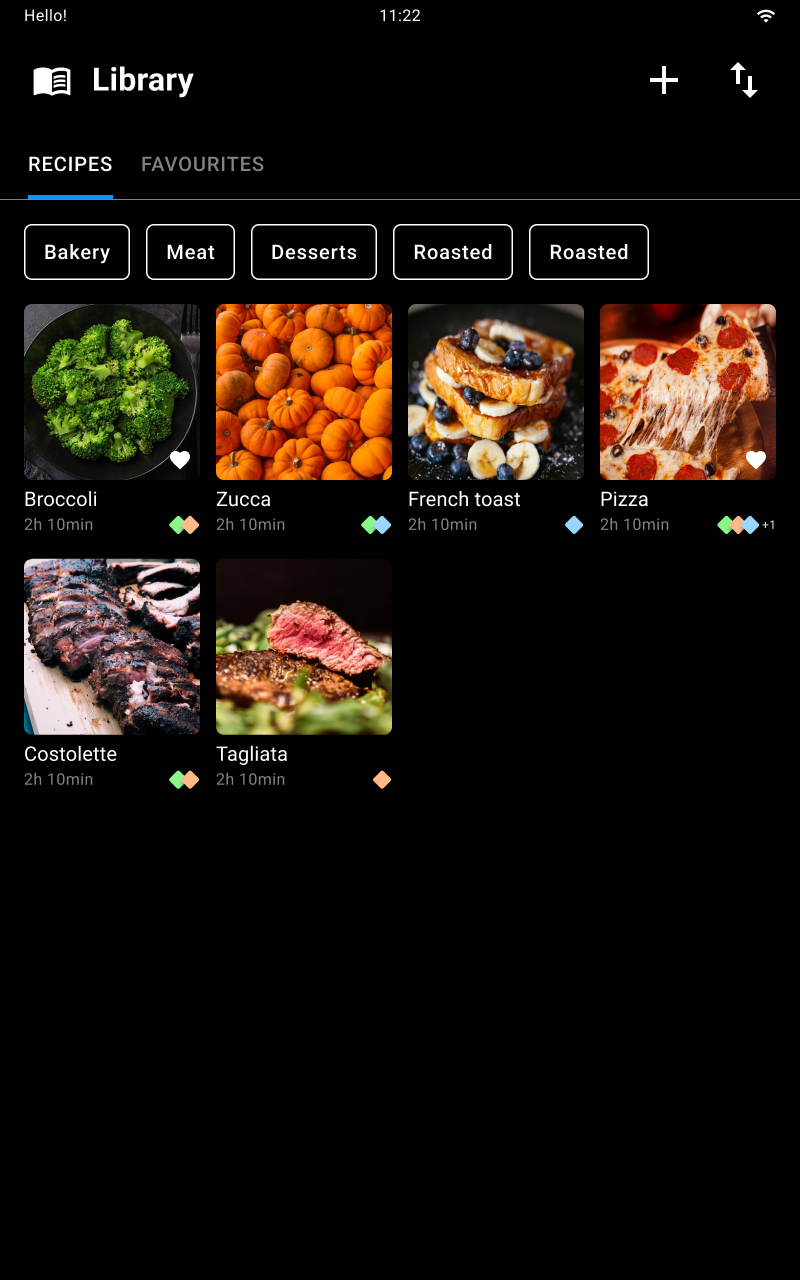Screen dimensions: 800x1280
Task: Filter recipes by Meat chip
Action: coord(190,252)
